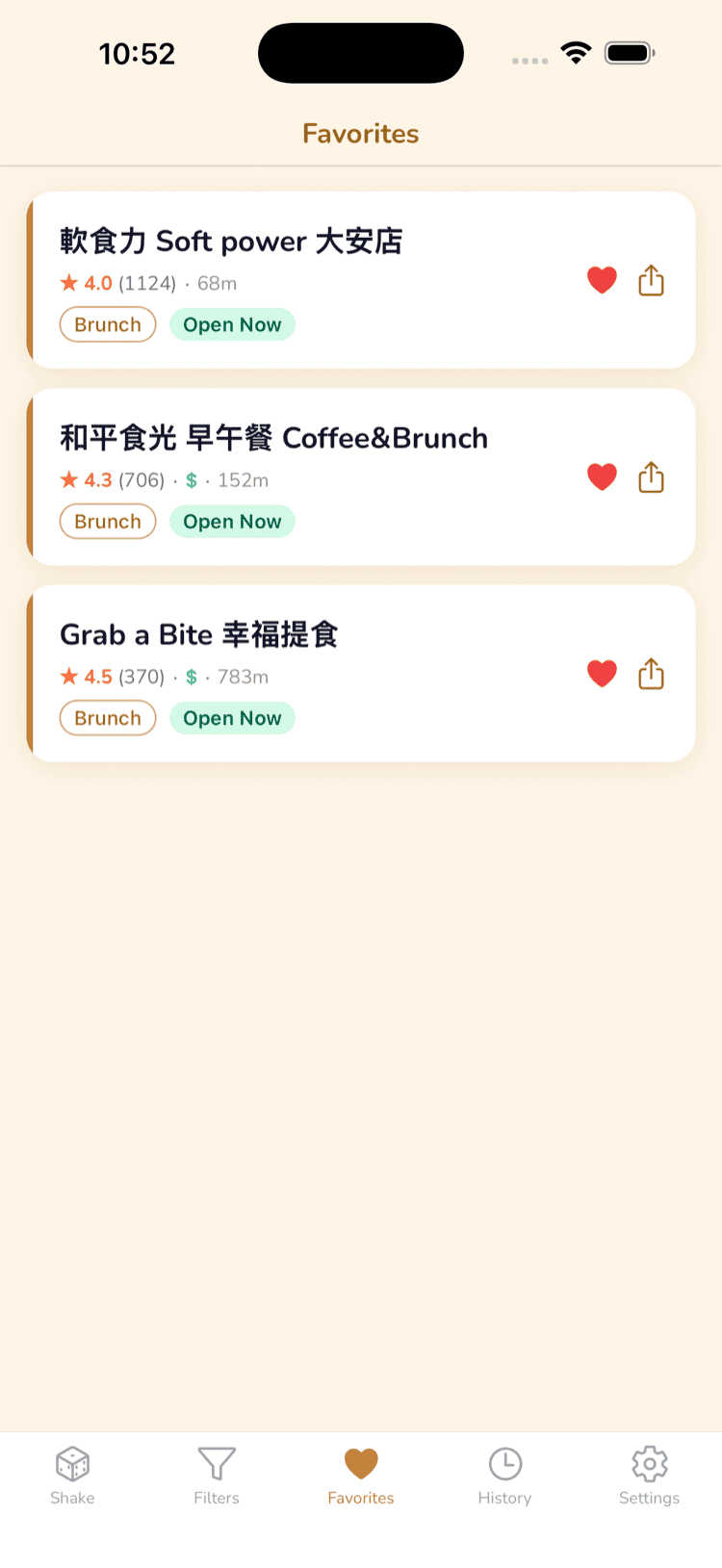Share 和平食光 早午餐 Coffee&Brunch

click(651, 476)
